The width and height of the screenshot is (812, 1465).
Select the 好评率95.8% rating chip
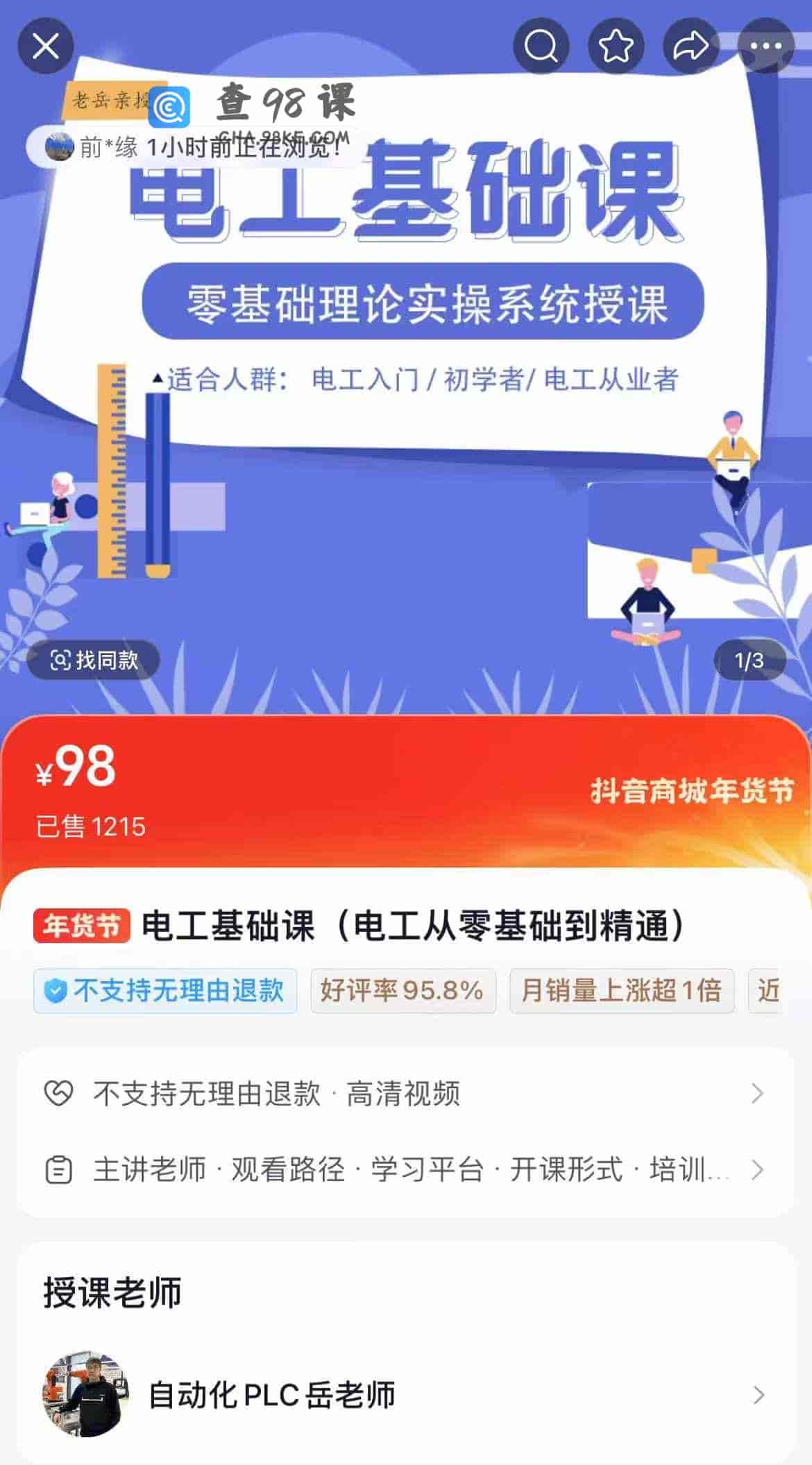(x=403, y=991)
